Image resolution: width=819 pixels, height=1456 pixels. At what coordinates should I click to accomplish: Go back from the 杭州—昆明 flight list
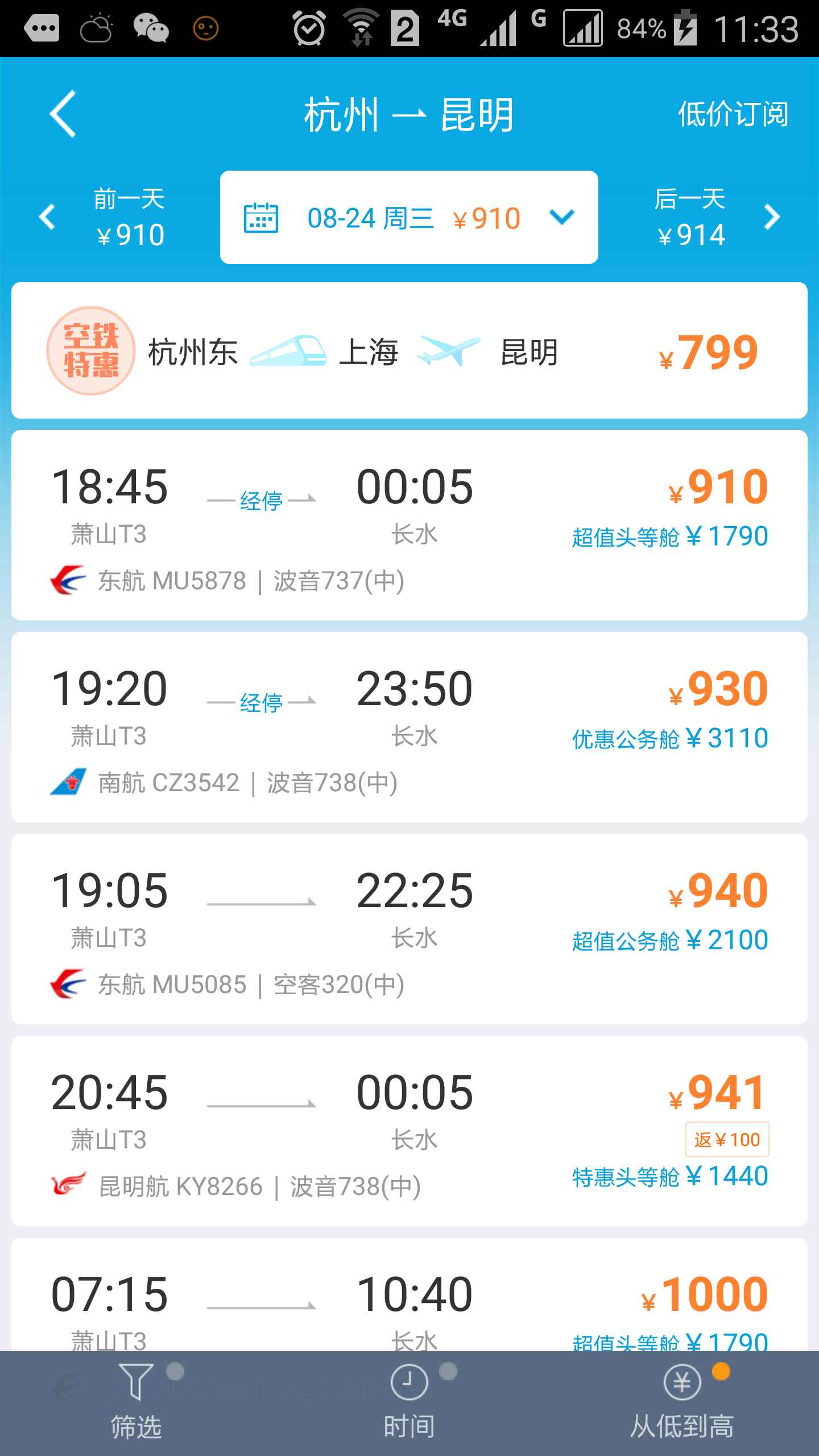(63, 114)
